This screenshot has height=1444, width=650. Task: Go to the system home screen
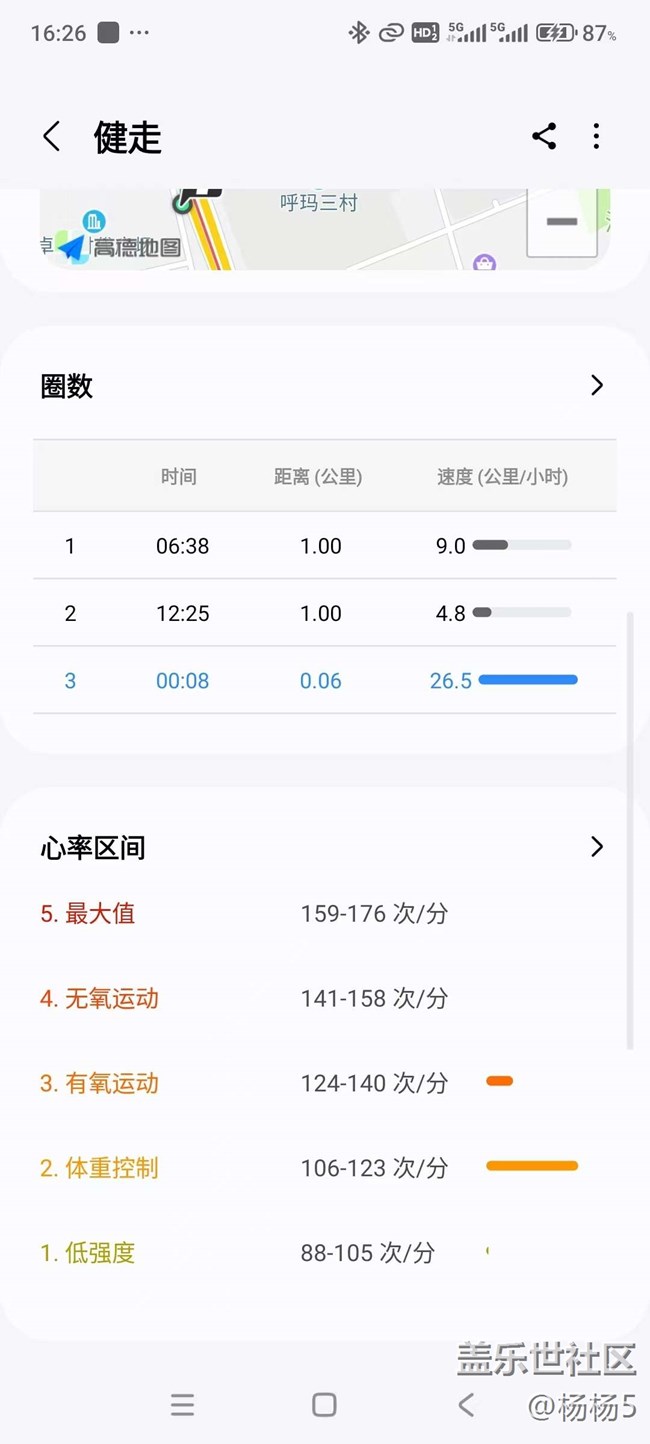(324, 1405)
